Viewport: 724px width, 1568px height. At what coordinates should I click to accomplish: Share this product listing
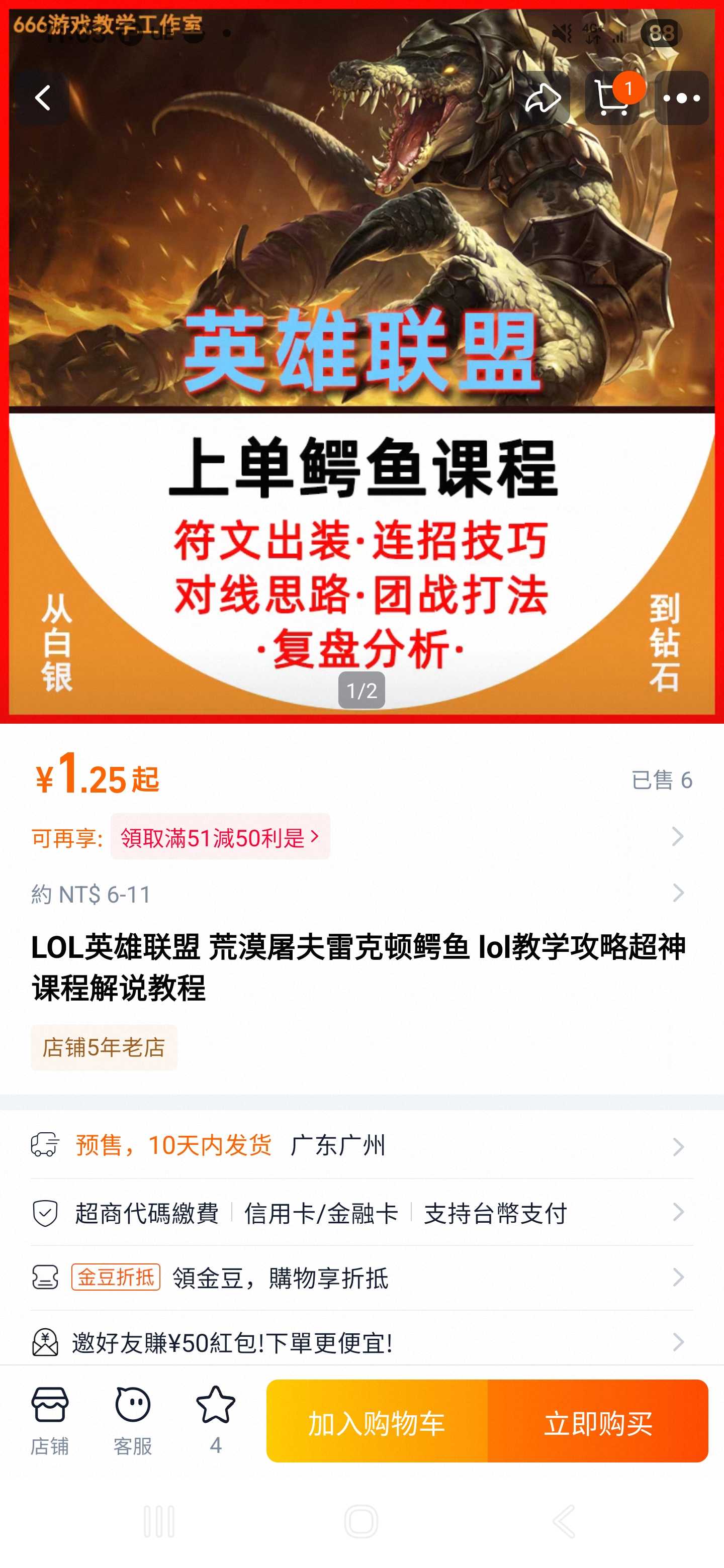coord(542,98)
